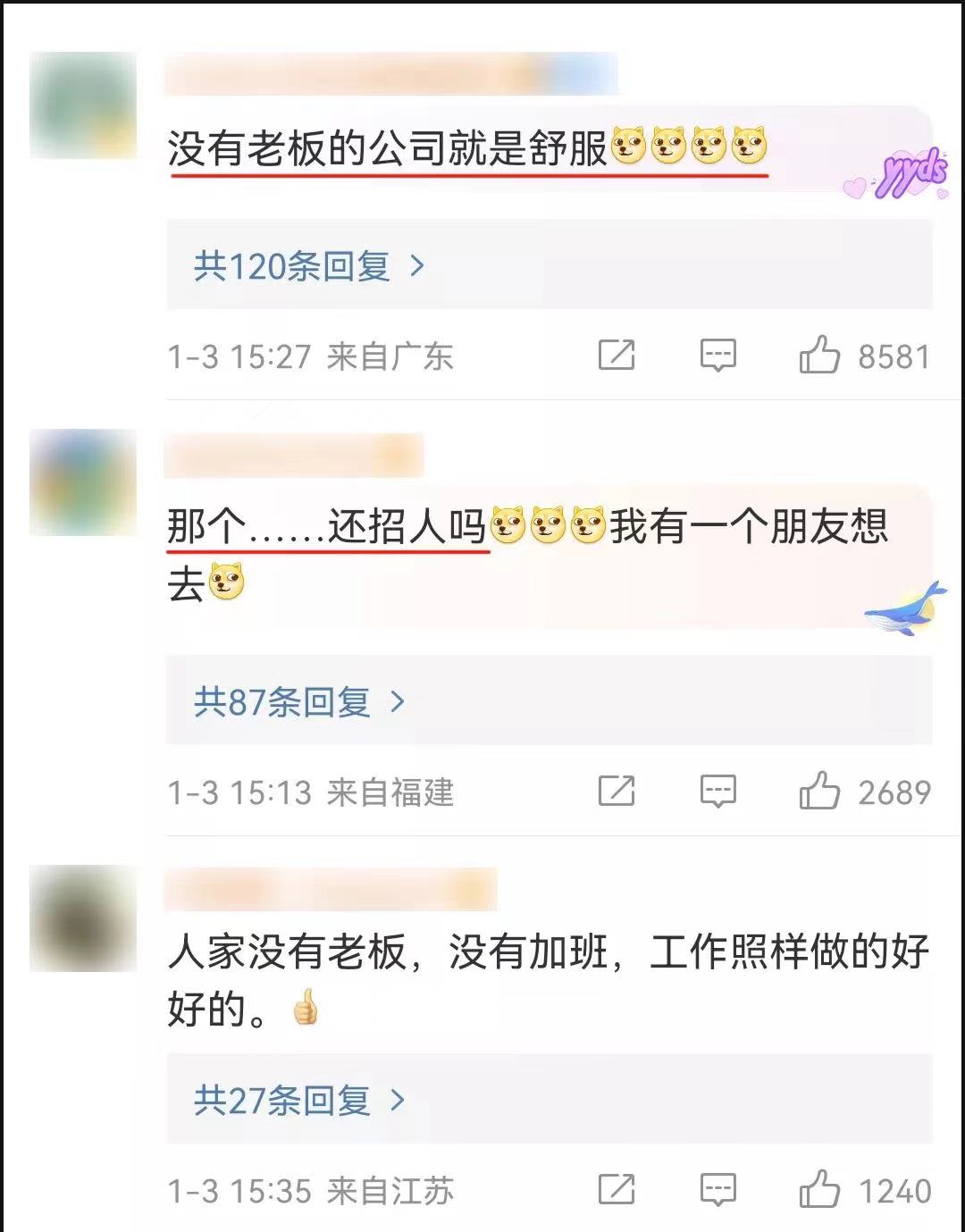Like the comment with 8581 likes

(819, 356)
